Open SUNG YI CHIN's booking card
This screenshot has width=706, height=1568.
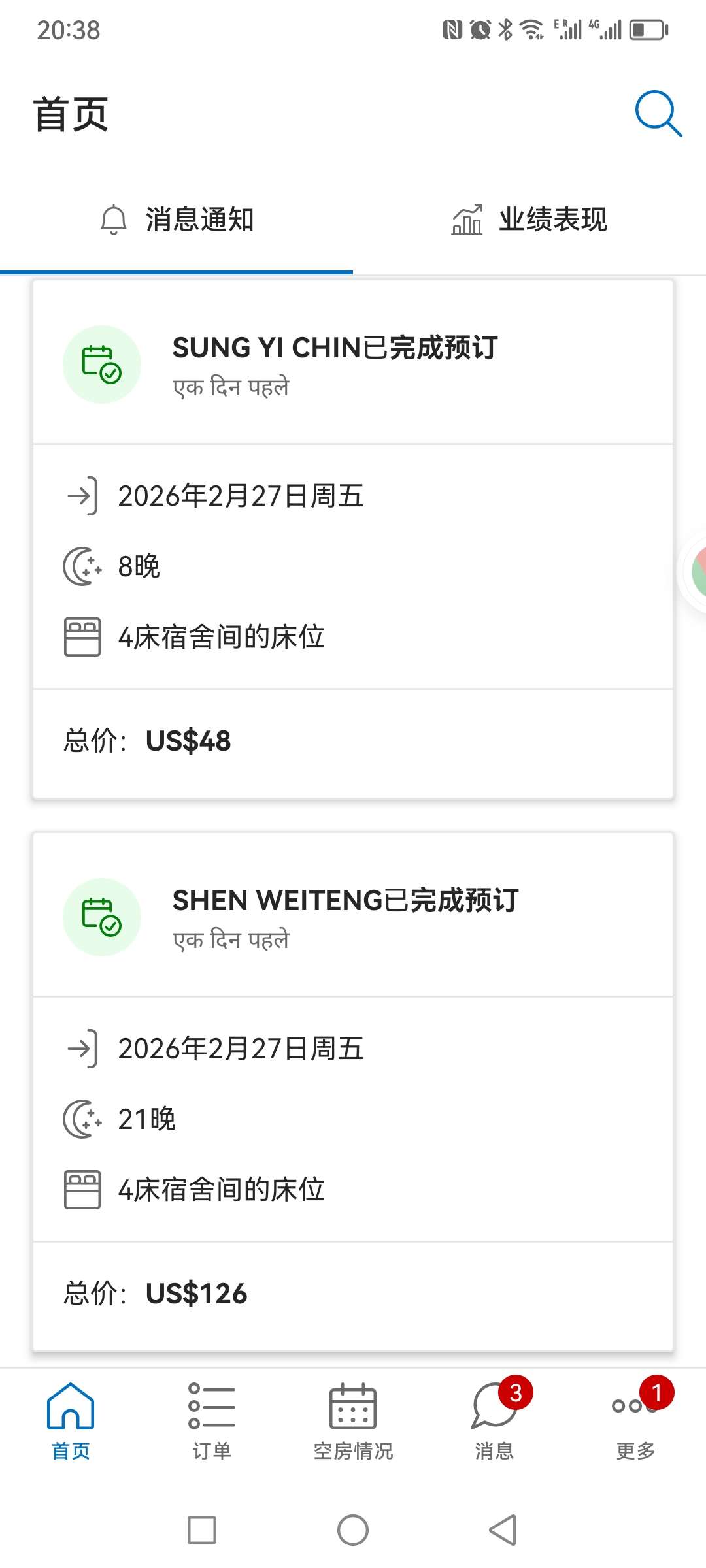click(353, 539)
